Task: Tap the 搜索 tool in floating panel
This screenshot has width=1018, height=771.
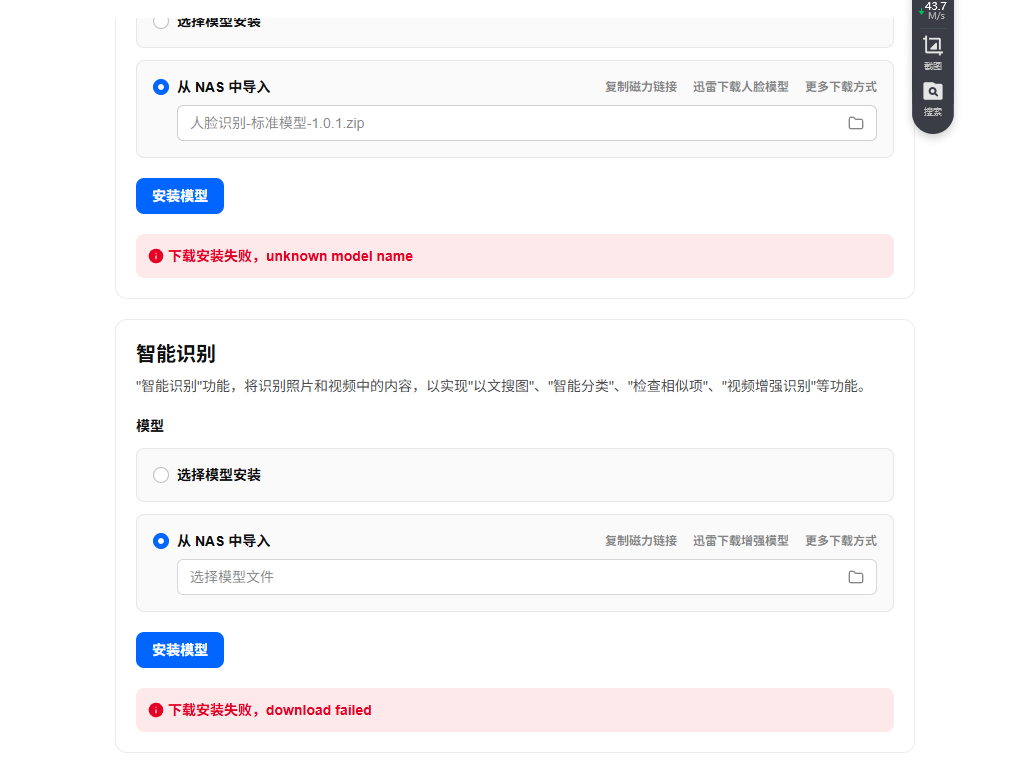Action: pyautogui.click(x=932, y=98)
